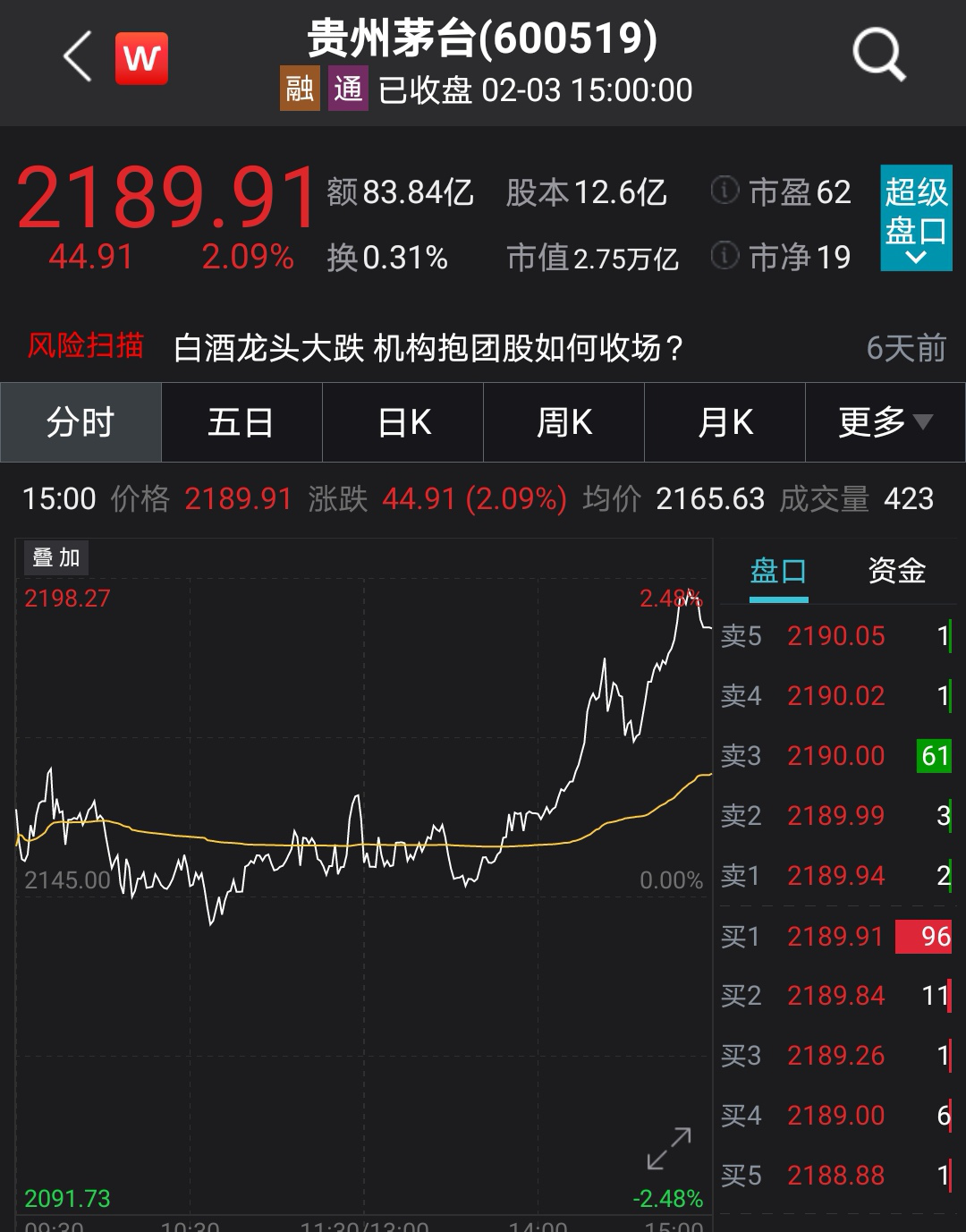Select the 盘口 order book tab
Screen dimensions: 966x1232
pyautogui.click(x=778, y=571)
